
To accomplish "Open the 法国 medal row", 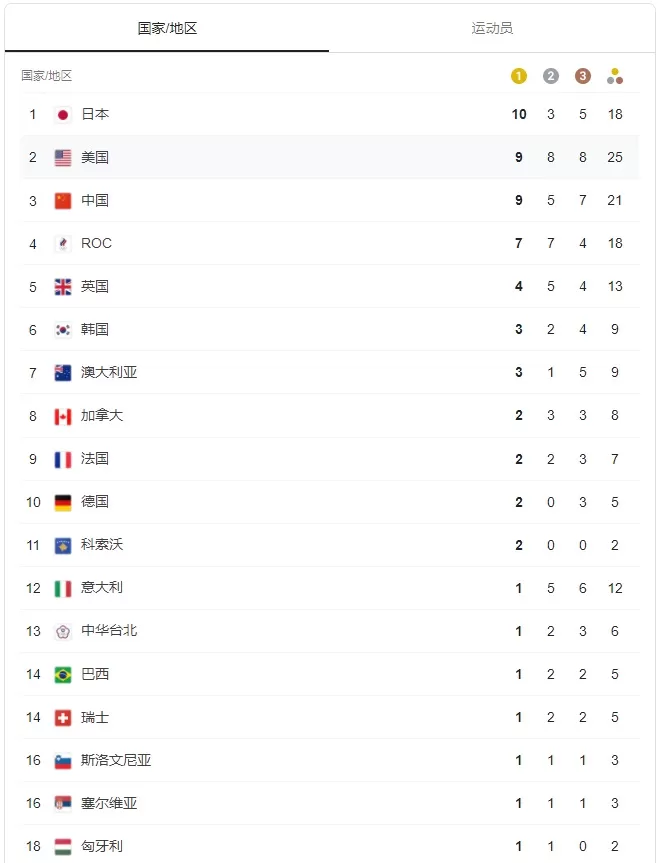I will [330, 458].
